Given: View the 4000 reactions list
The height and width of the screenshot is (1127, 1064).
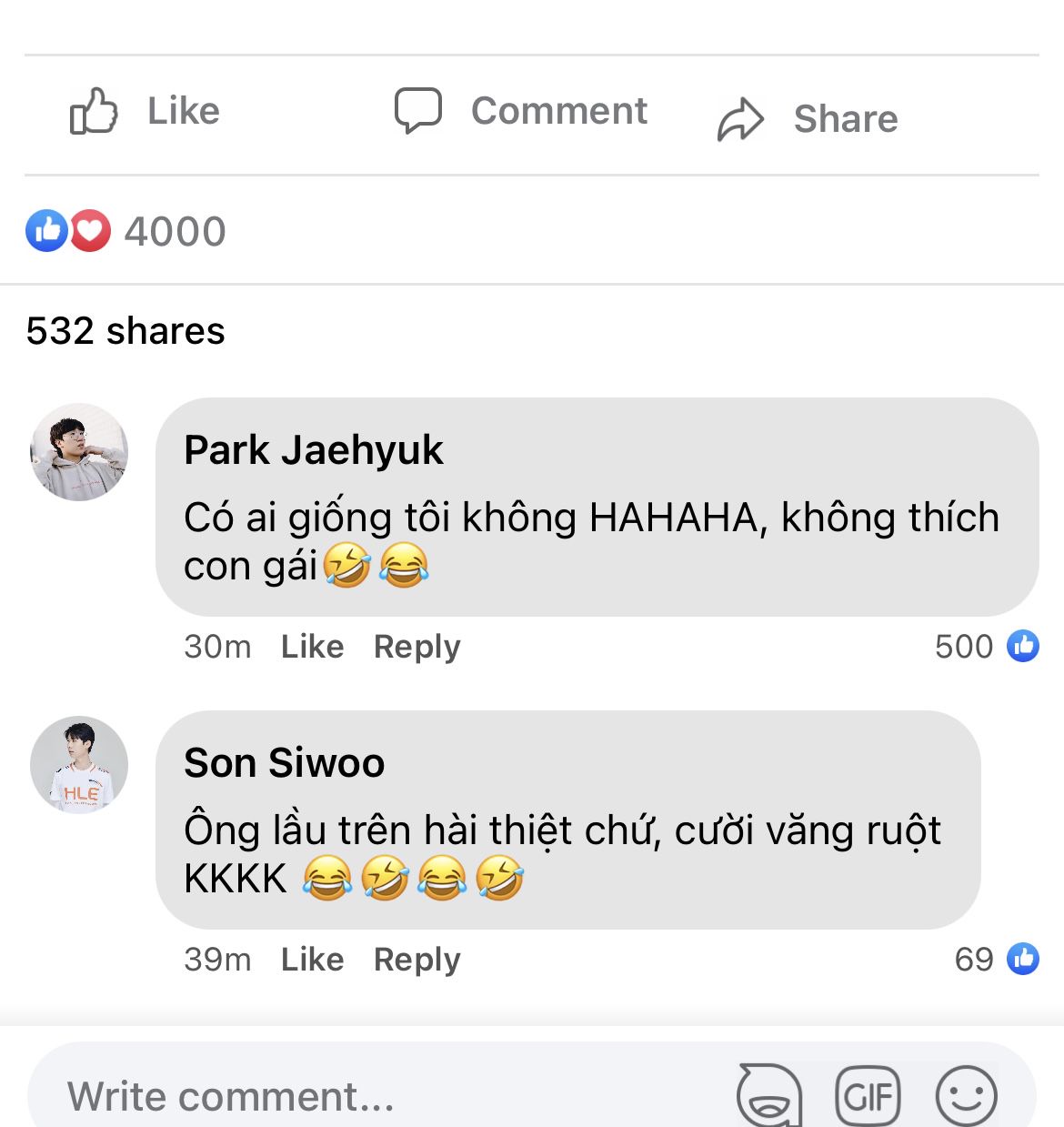Looking at the screenshot, I should pyautogui.click(x=125, y=231).
